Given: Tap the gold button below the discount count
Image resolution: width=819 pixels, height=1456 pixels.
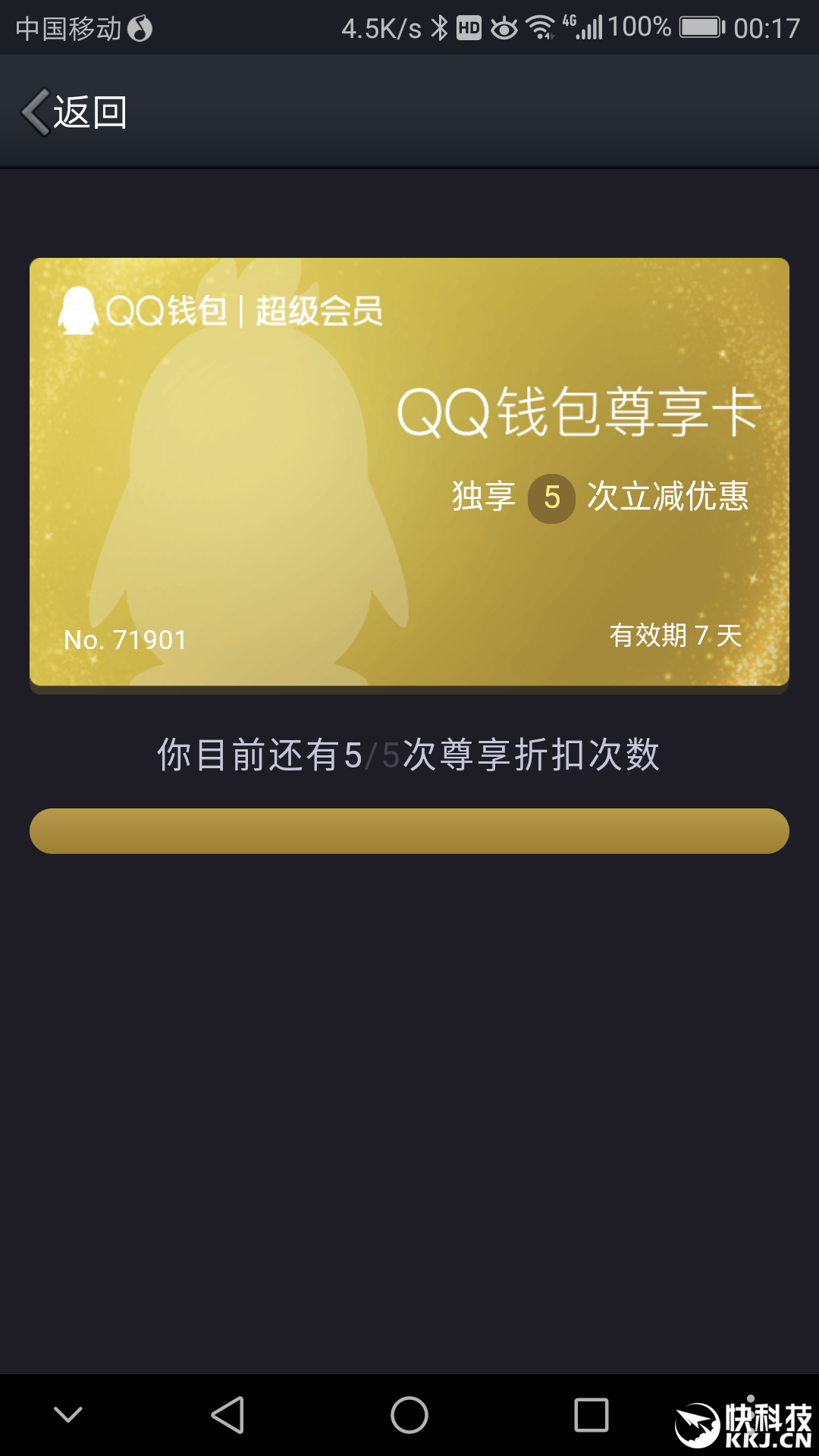Looking at the screenshot, I should [x=409, y=831].
